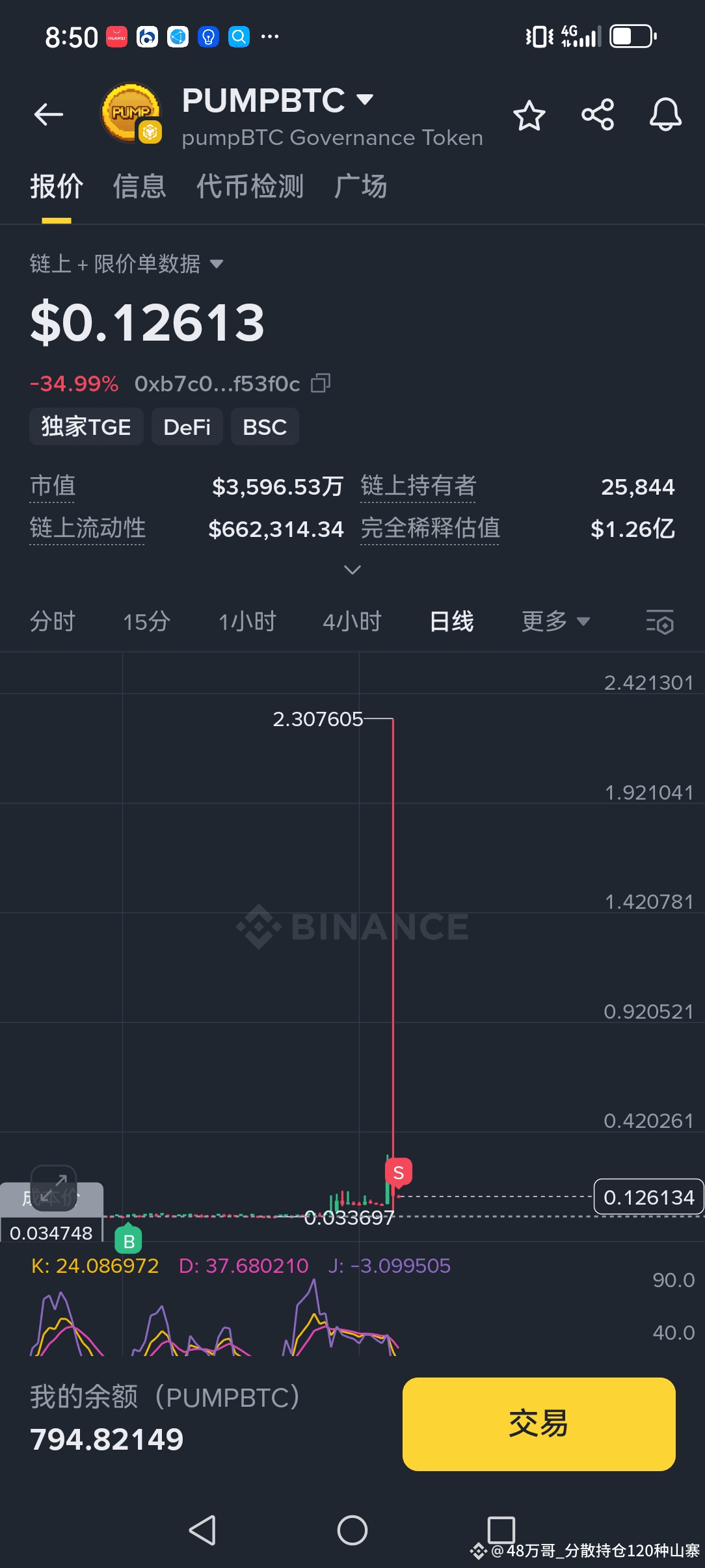Open the 广场 tab

361,187
